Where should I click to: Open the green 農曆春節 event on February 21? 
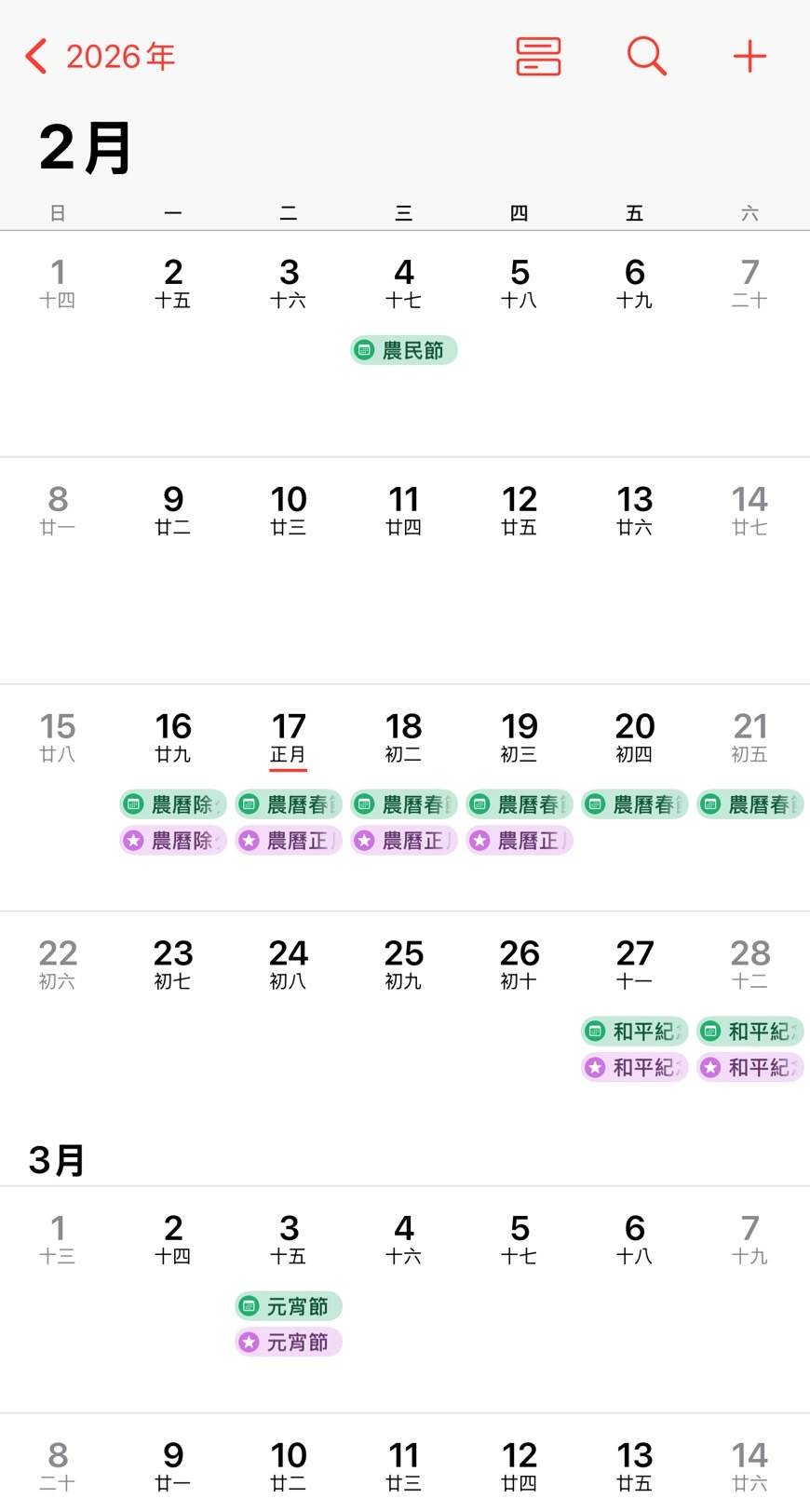(750, 804)
